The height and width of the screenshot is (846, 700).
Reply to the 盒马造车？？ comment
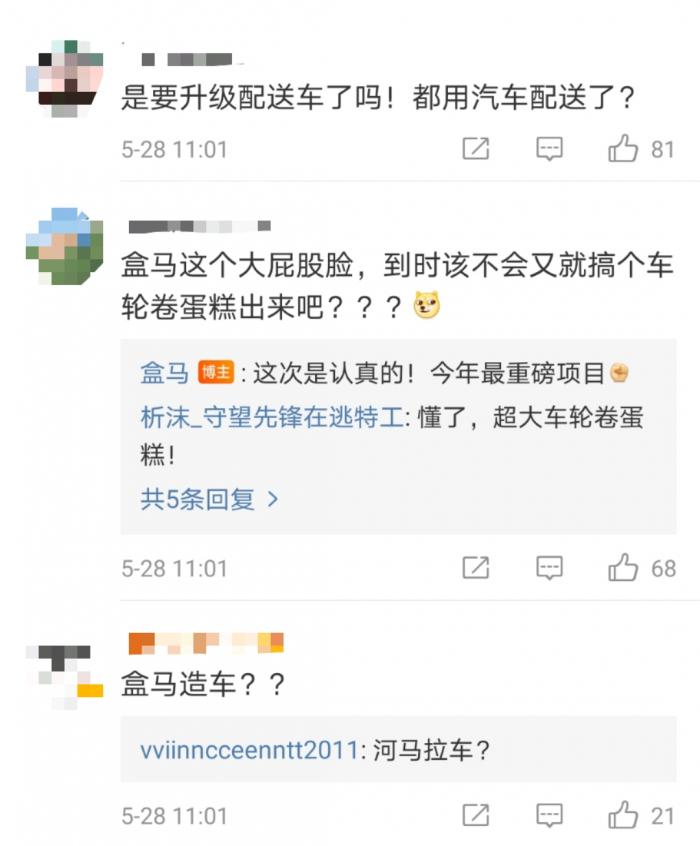point(549,815)
